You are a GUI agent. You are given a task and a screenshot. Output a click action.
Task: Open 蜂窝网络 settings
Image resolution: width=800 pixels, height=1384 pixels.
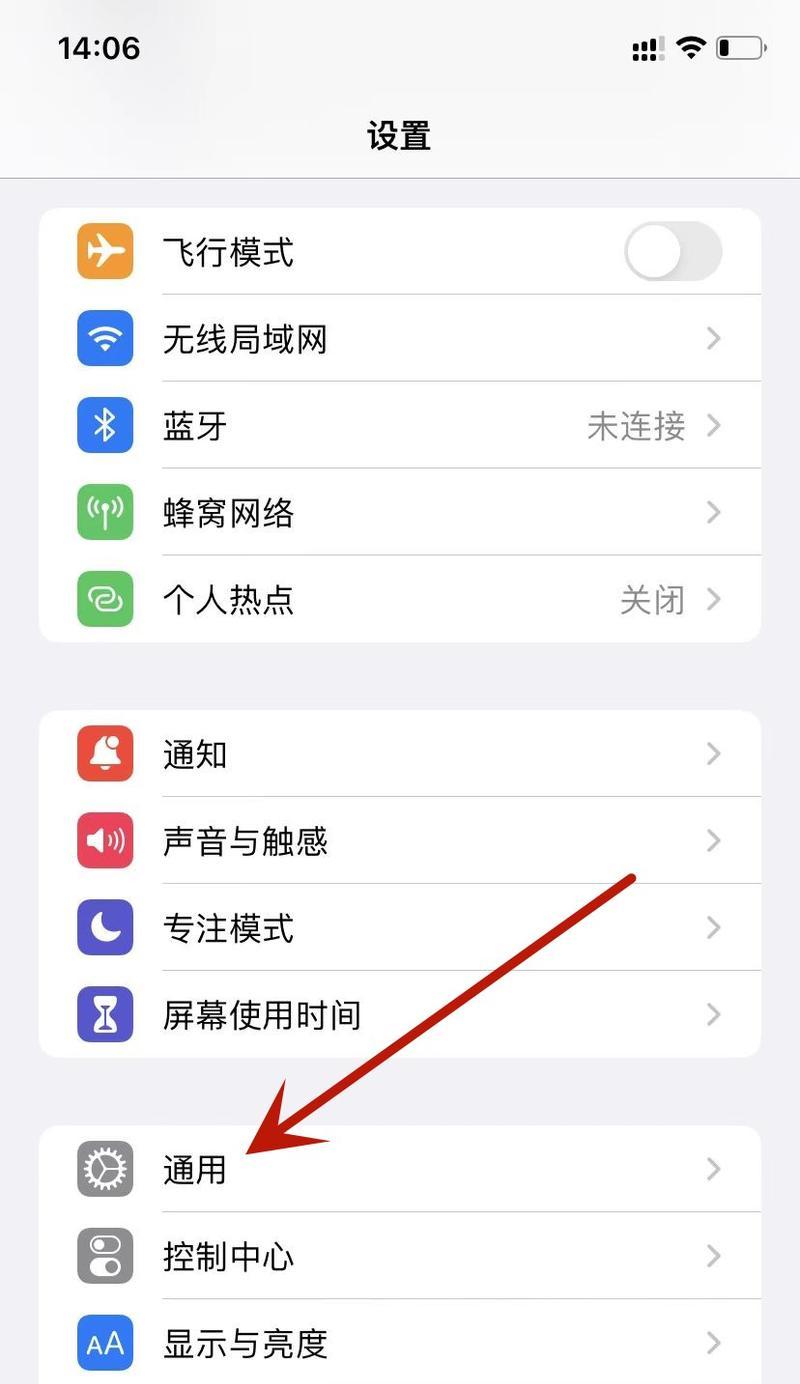400,513
